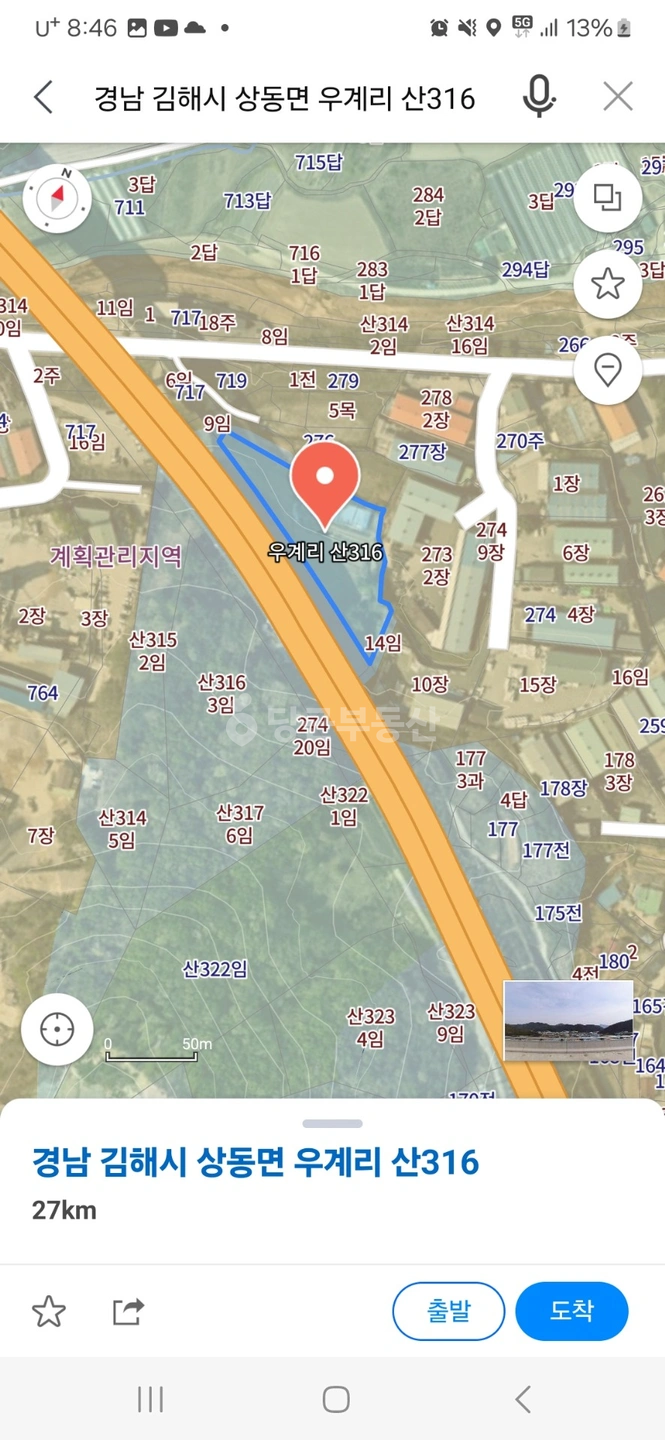
Task: Expand the bottom sheet with its handle
Action: [x=332, y=1124]
